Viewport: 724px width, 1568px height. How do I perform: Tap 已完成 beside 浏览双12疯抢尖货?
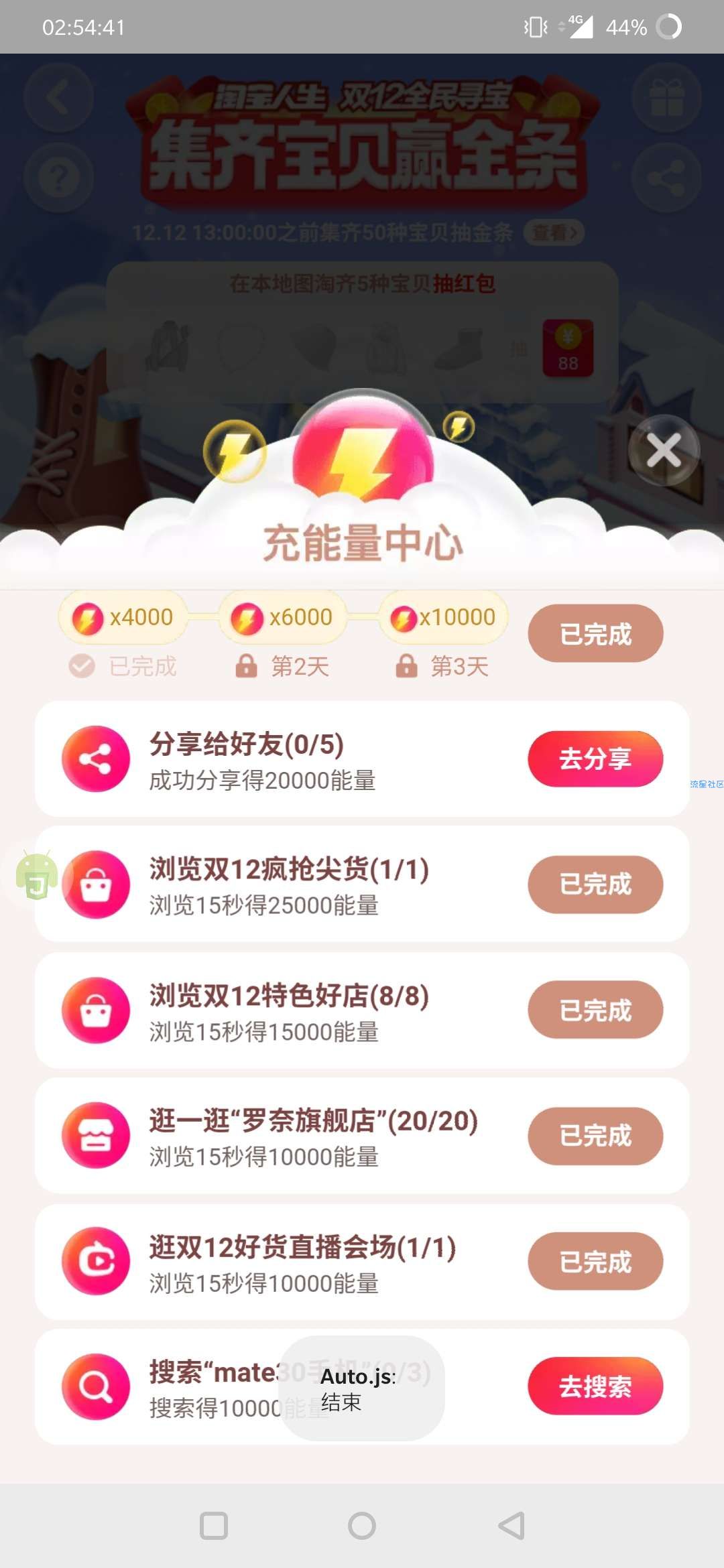(595, 885)
